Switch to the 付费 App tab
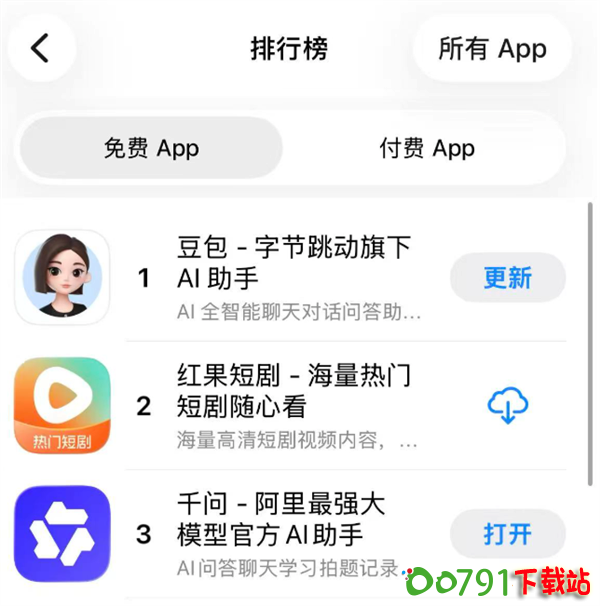 [426, 149]
